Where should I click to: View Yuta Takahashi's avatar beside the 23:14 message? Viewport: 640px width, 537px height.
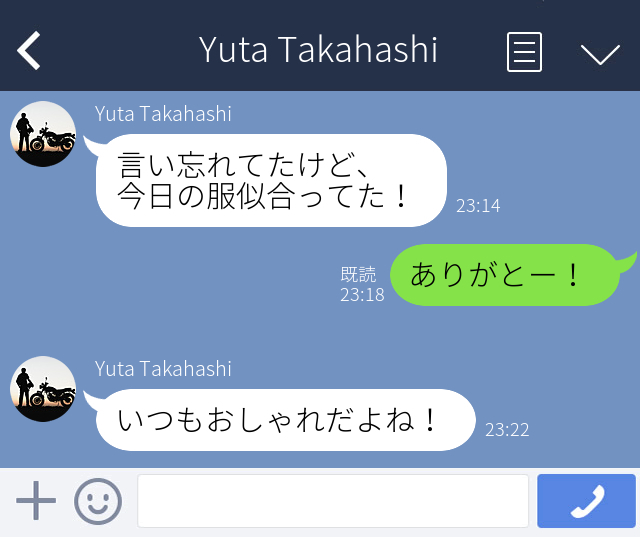click(x=43, y=134)
